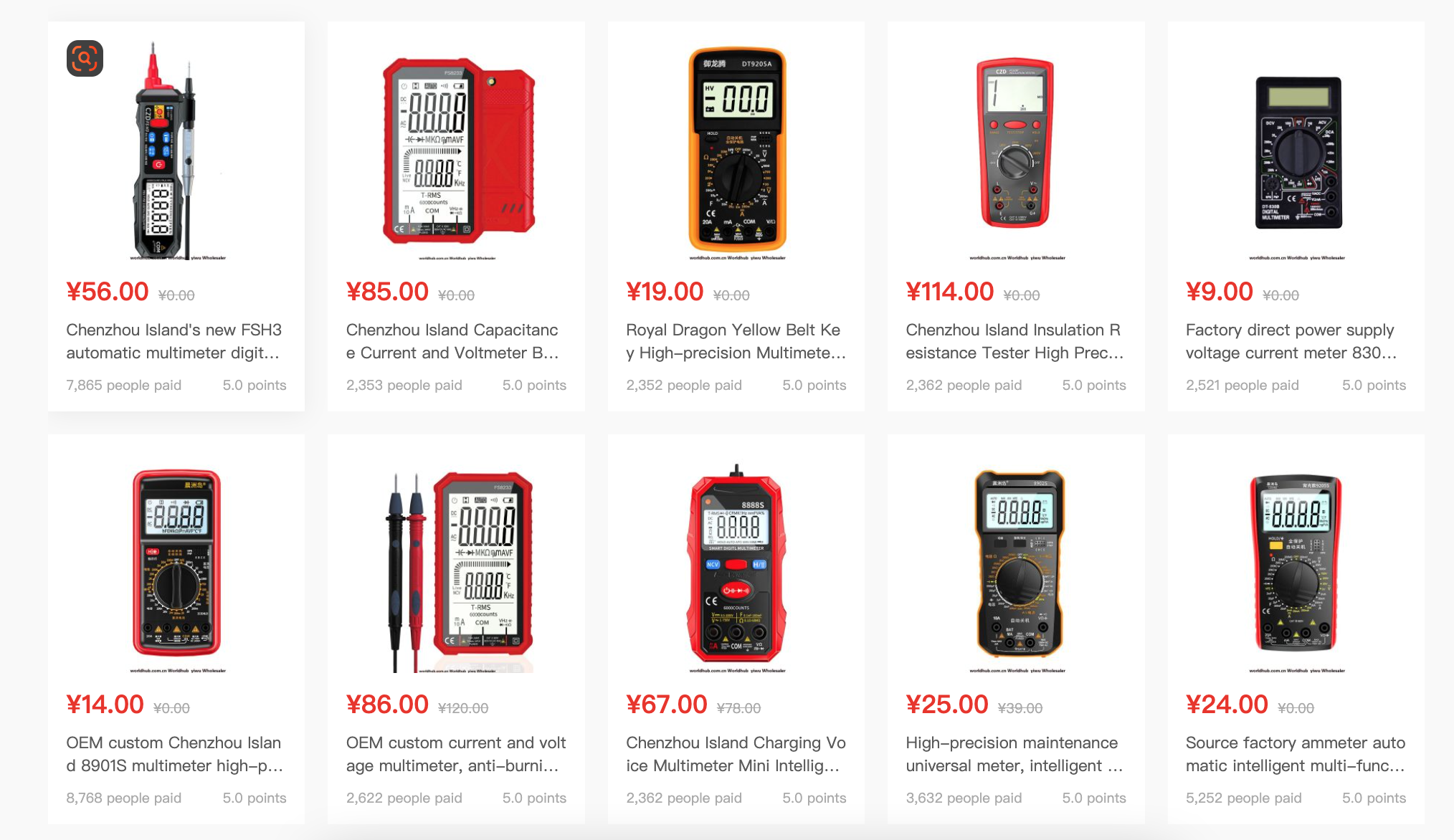The width and height of the screenshot is (1454, 840).
Task: View the ¥86.00 OEM anti-burning multimeter
Action: 456,754
